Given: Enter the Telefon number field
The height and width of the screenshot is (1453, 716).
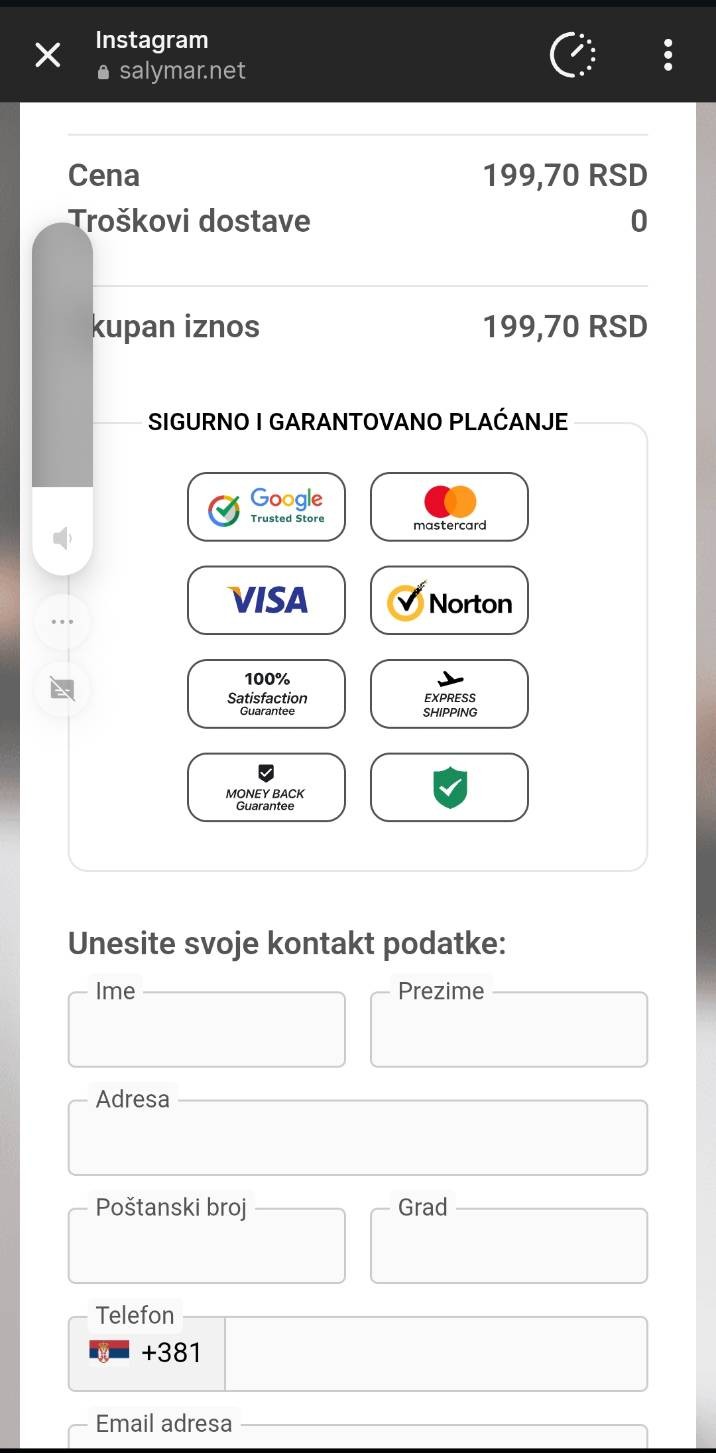Looking at the screenshot, I should point(436,1353).
